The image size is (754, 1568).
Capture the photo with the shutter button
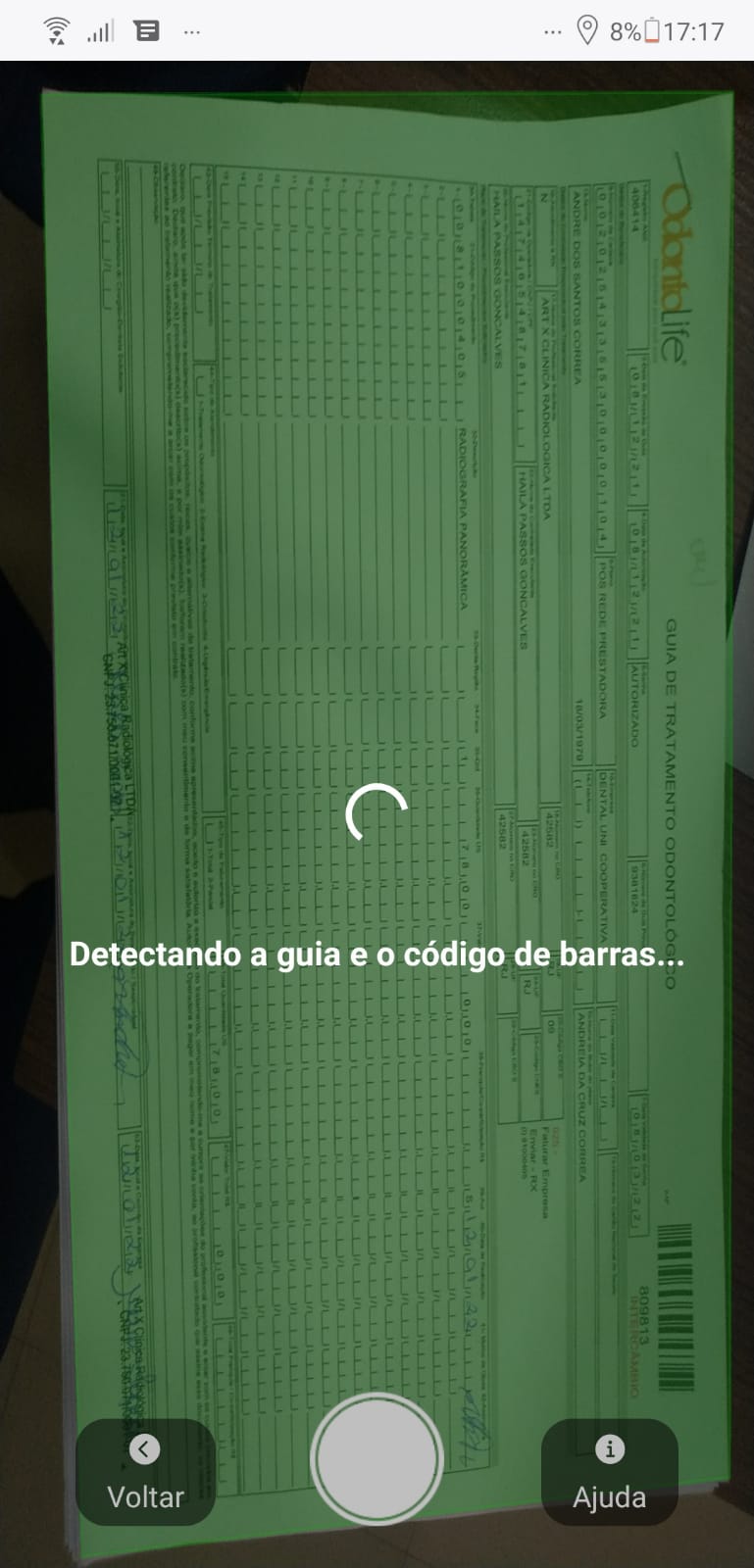(377, 1459)
